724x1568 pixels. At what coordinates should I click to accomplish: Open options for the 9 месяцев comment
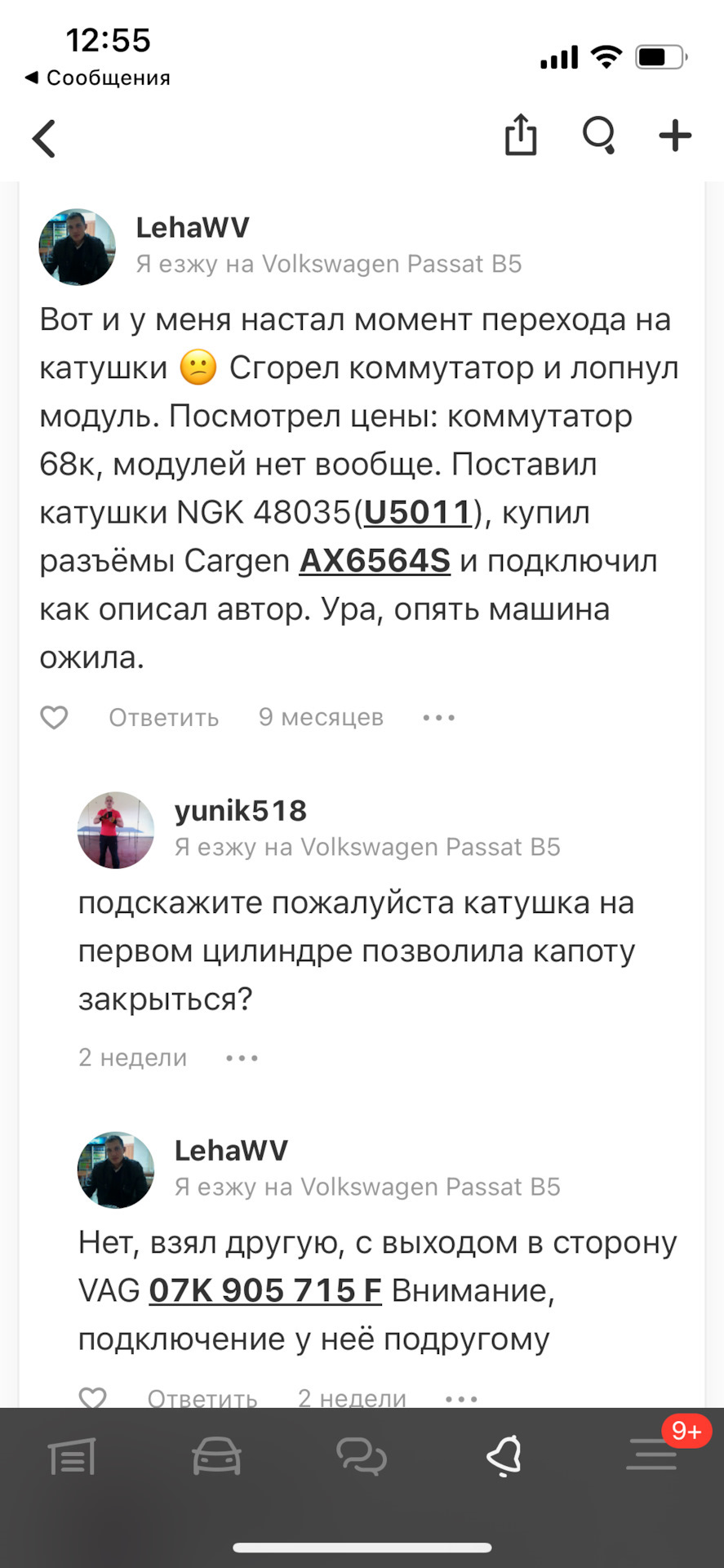(x=438, y=717)
